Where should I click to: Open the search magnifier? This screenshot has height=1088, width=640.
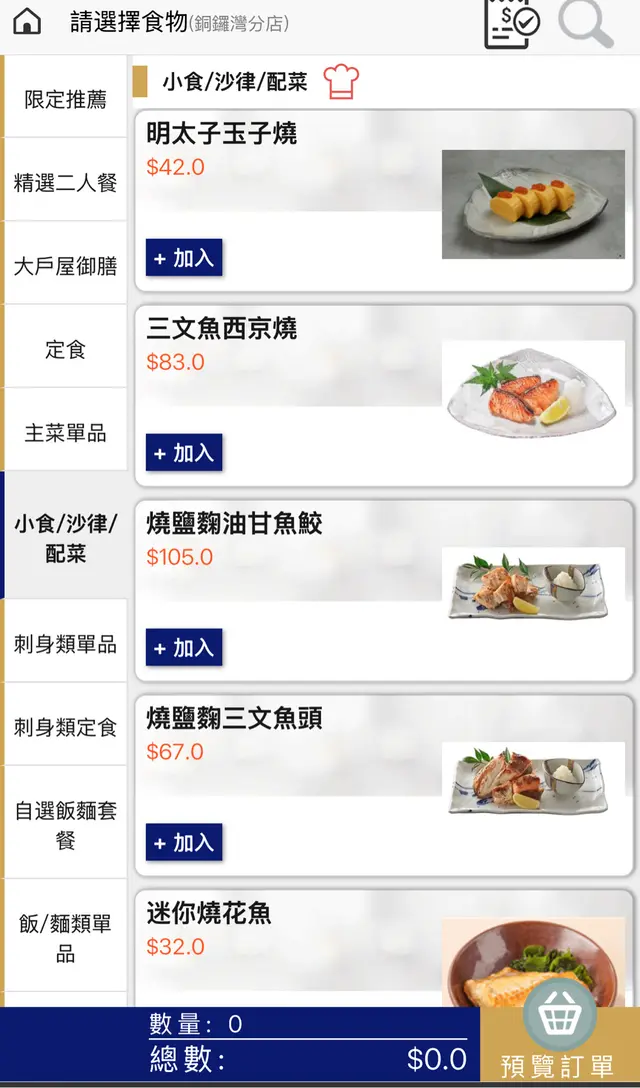point(585,22)
